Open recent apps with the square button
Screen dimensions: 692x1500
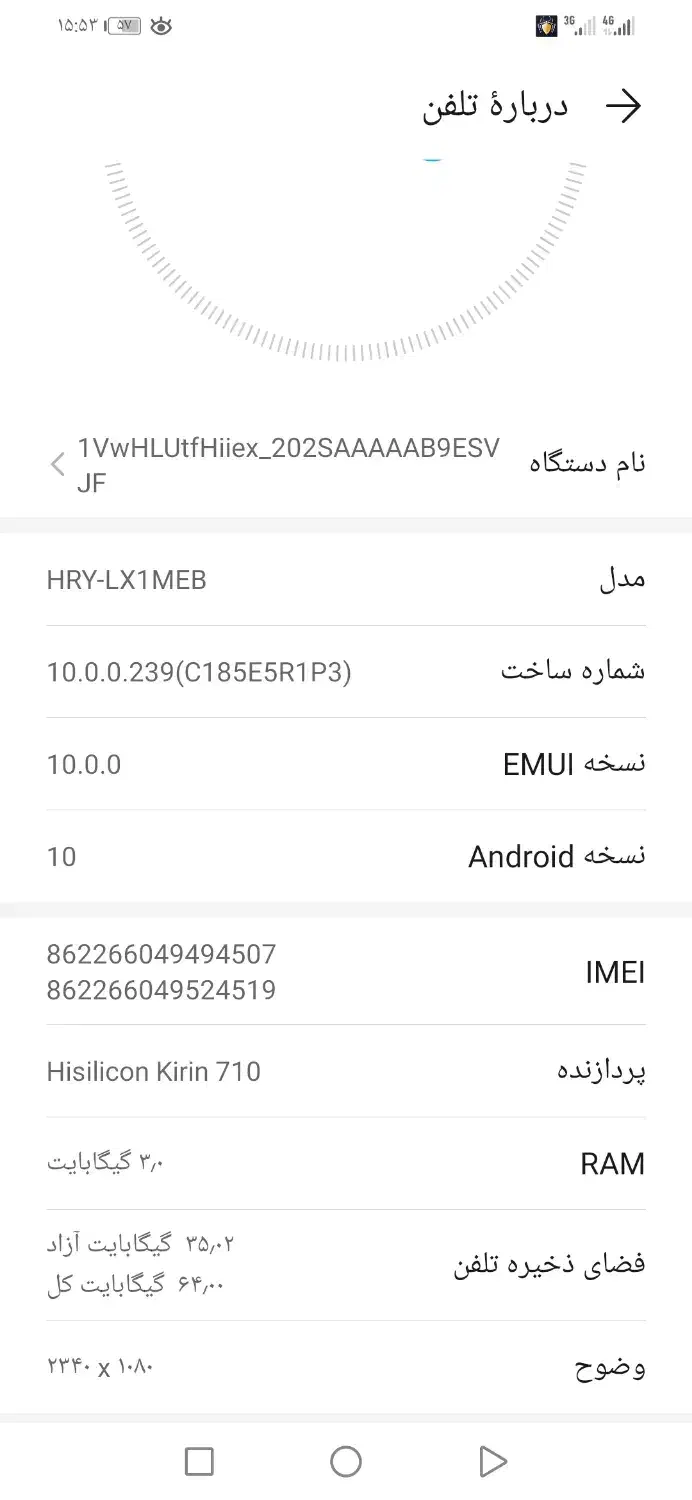(200, 1462)
